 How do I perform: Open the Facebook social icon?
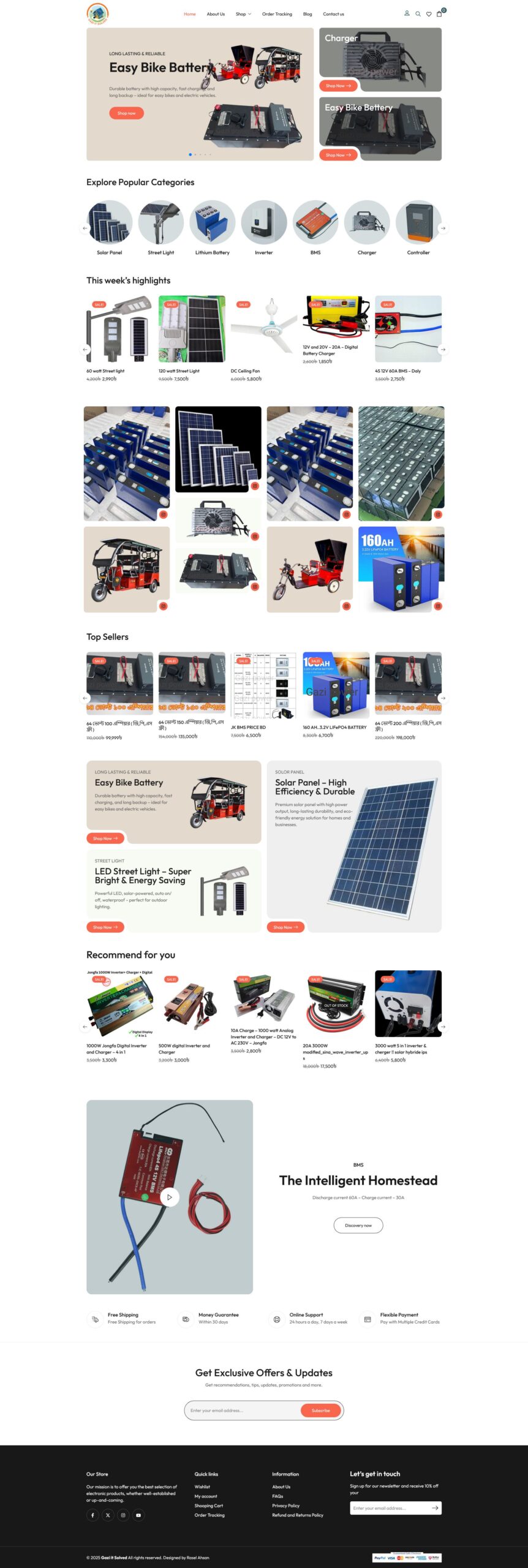click(x=92, y=1515)
